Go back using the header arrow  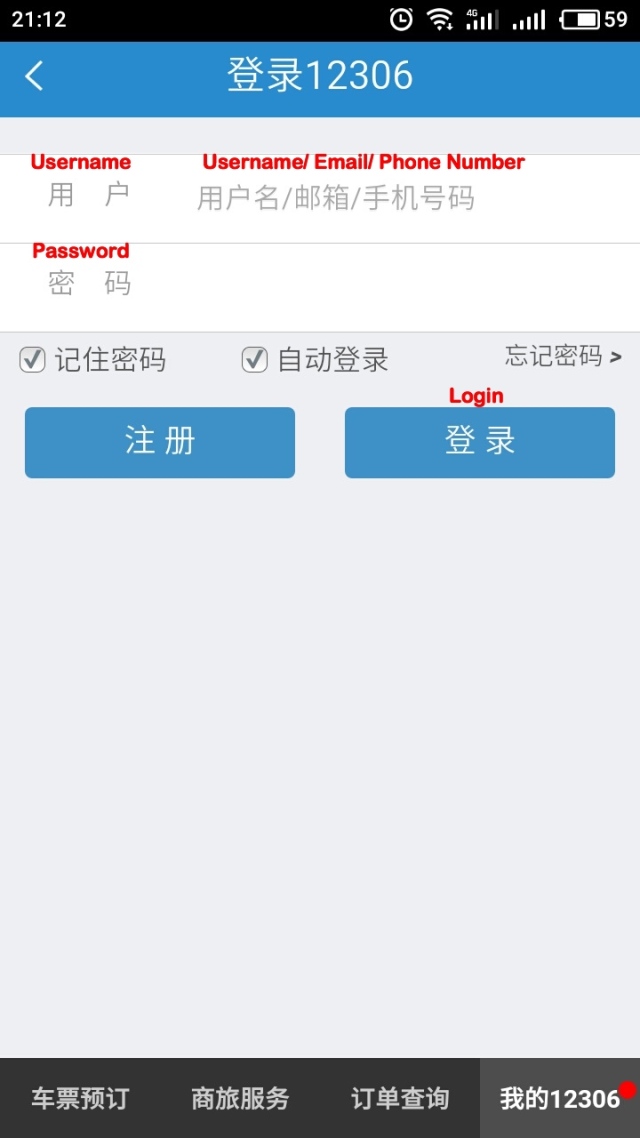pos(35,76)
